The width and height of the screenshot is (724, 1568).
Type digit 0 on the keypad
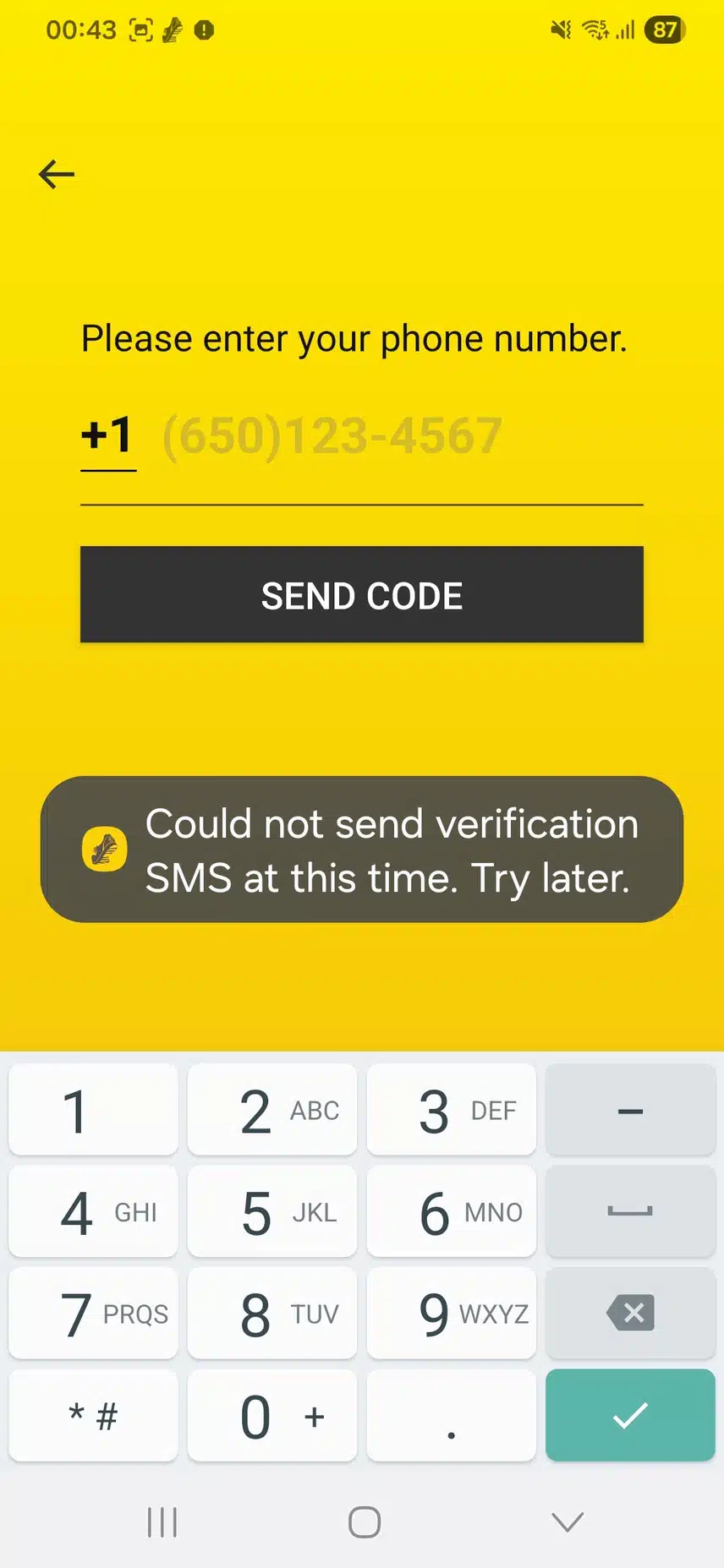[x=272, y=1416]
